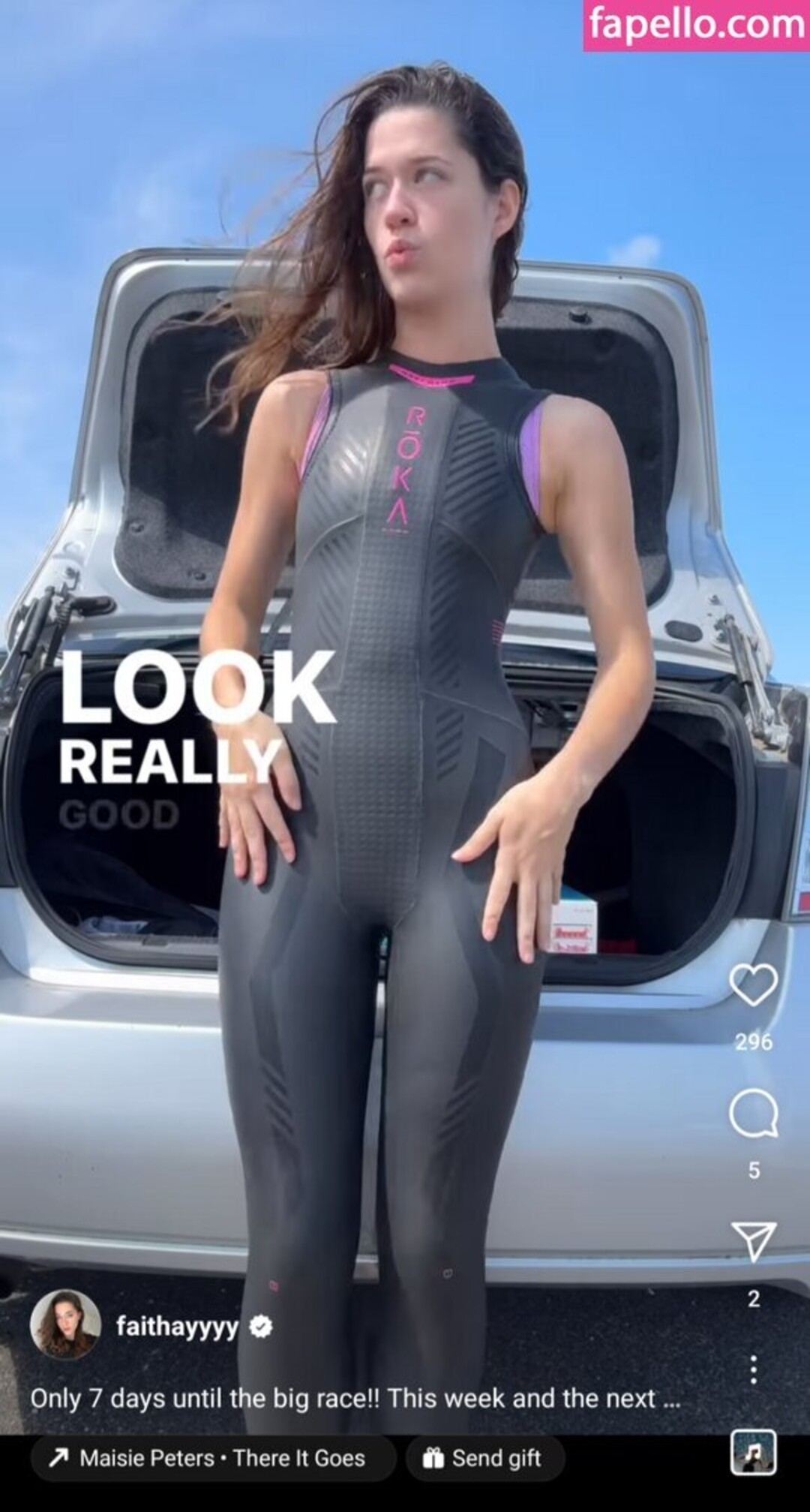Viewport: 810px width, 1512px height.
Task: Open the Maisie Peters audio chip
Action: [x=212, y=1458]
